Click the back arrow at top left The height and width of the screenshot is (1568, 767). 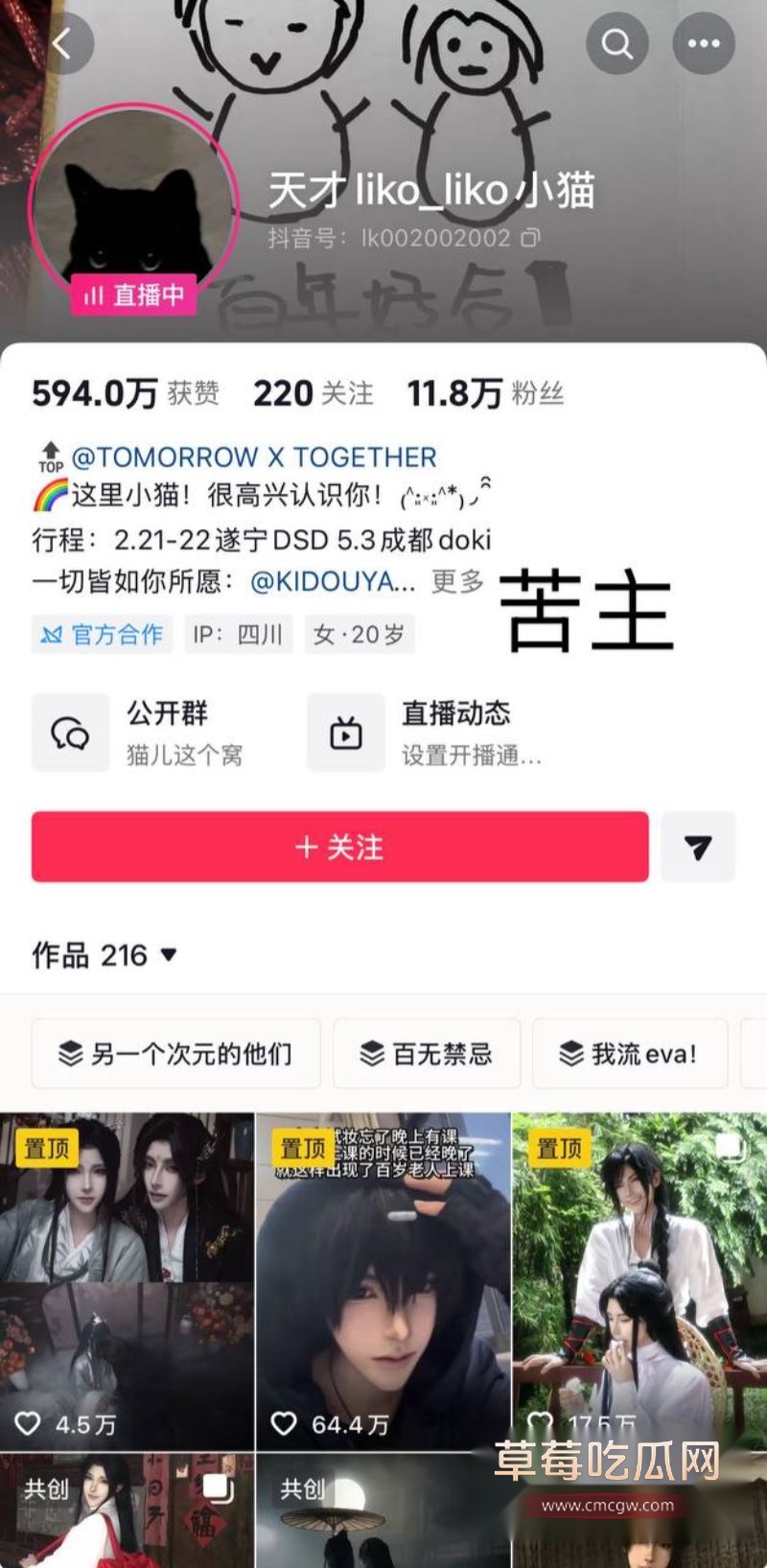click(63, 43)
